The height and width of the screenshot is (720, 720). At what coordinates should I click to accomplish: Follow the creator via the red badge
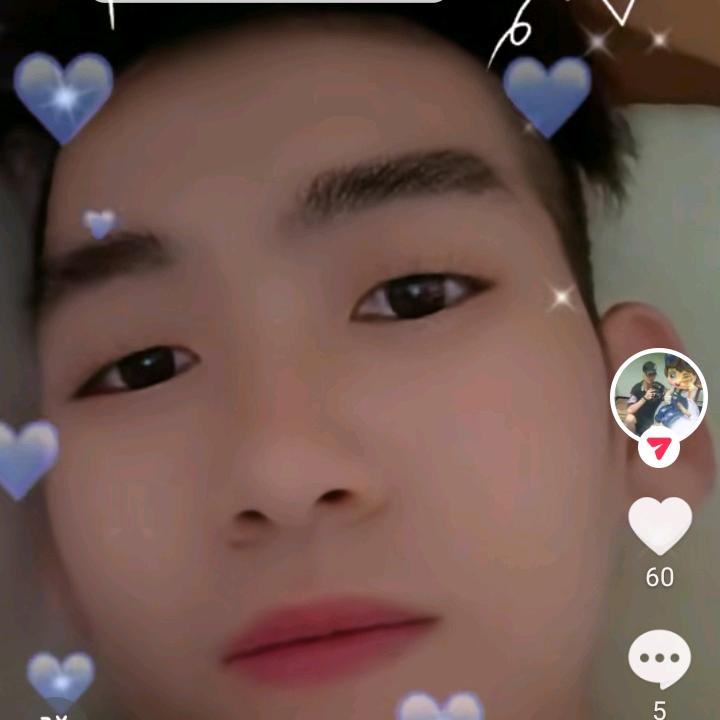coord(658,450)
